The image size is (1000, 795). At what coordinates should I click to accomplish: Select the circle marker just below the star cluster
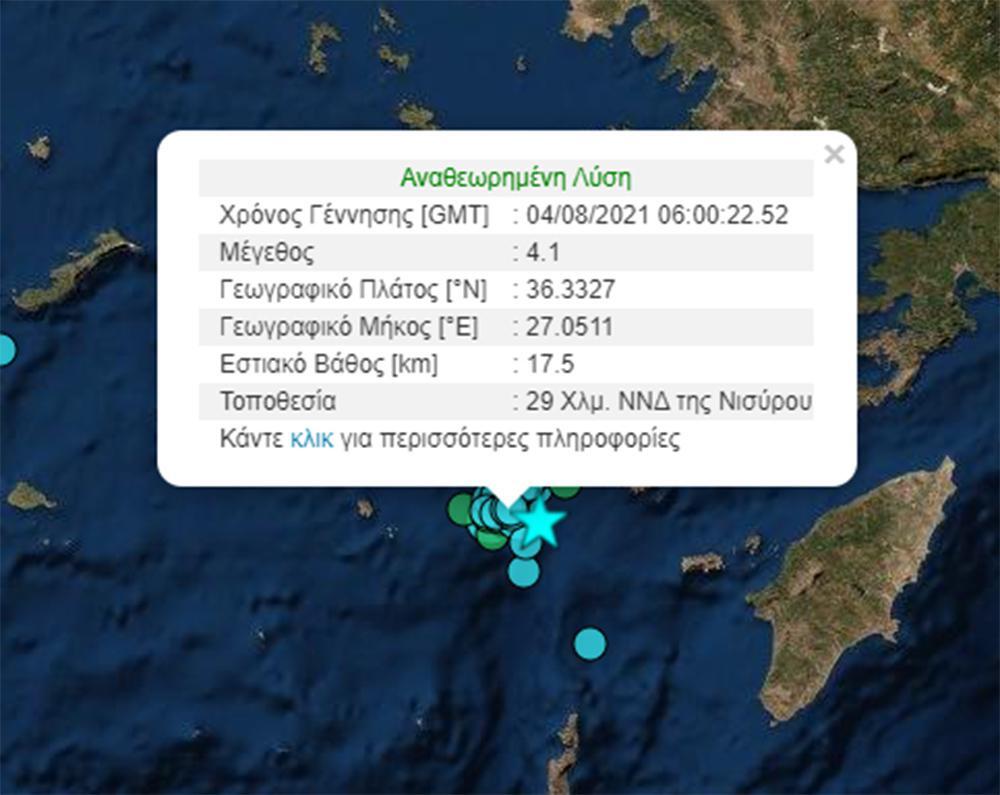524,572
